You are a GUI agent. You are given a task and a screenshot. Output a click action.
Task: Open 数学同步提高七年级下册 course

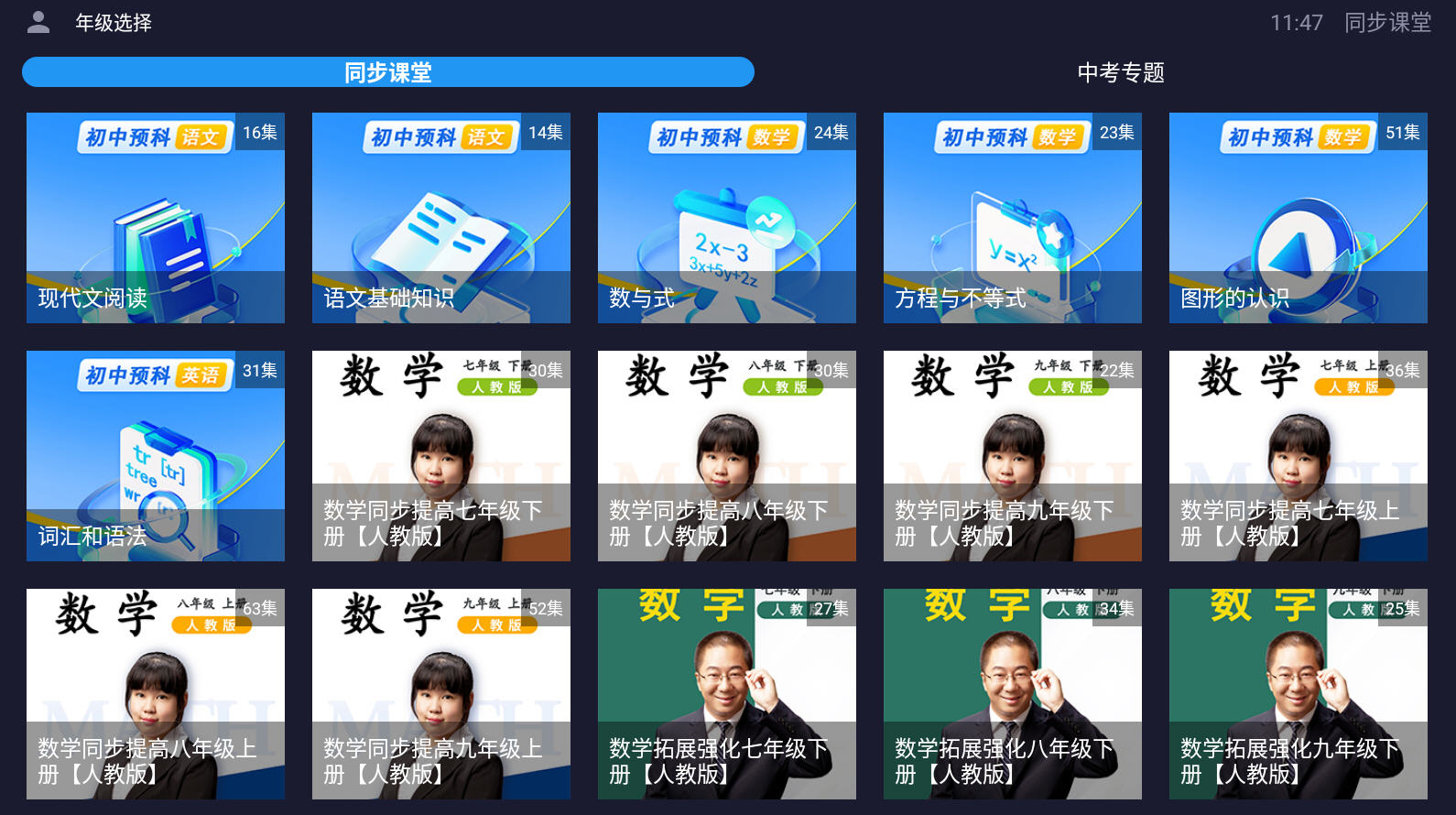pos(441,456)
